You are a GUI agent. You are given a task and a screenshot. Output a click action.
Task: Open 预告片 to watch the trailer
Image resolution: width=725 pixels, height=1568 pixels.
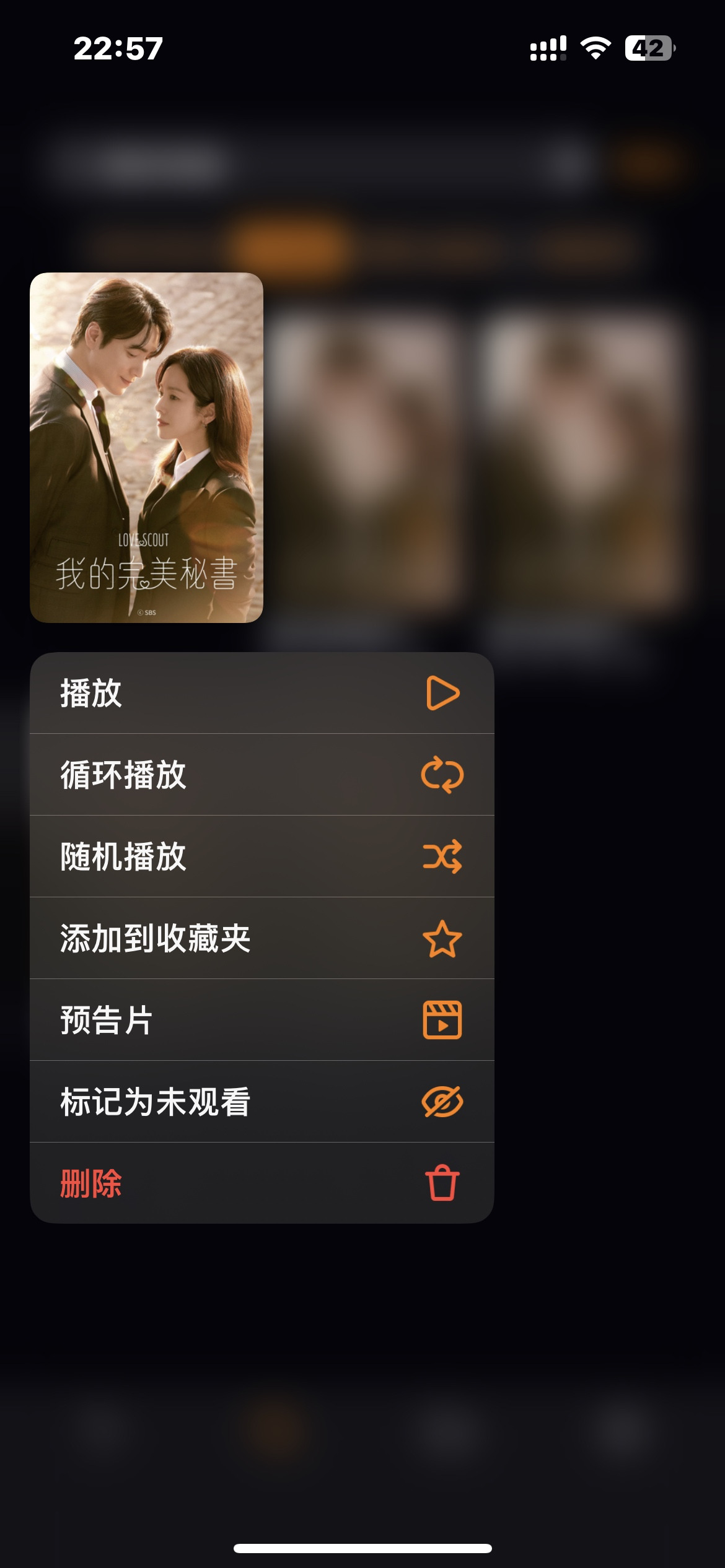point(261,1020)
